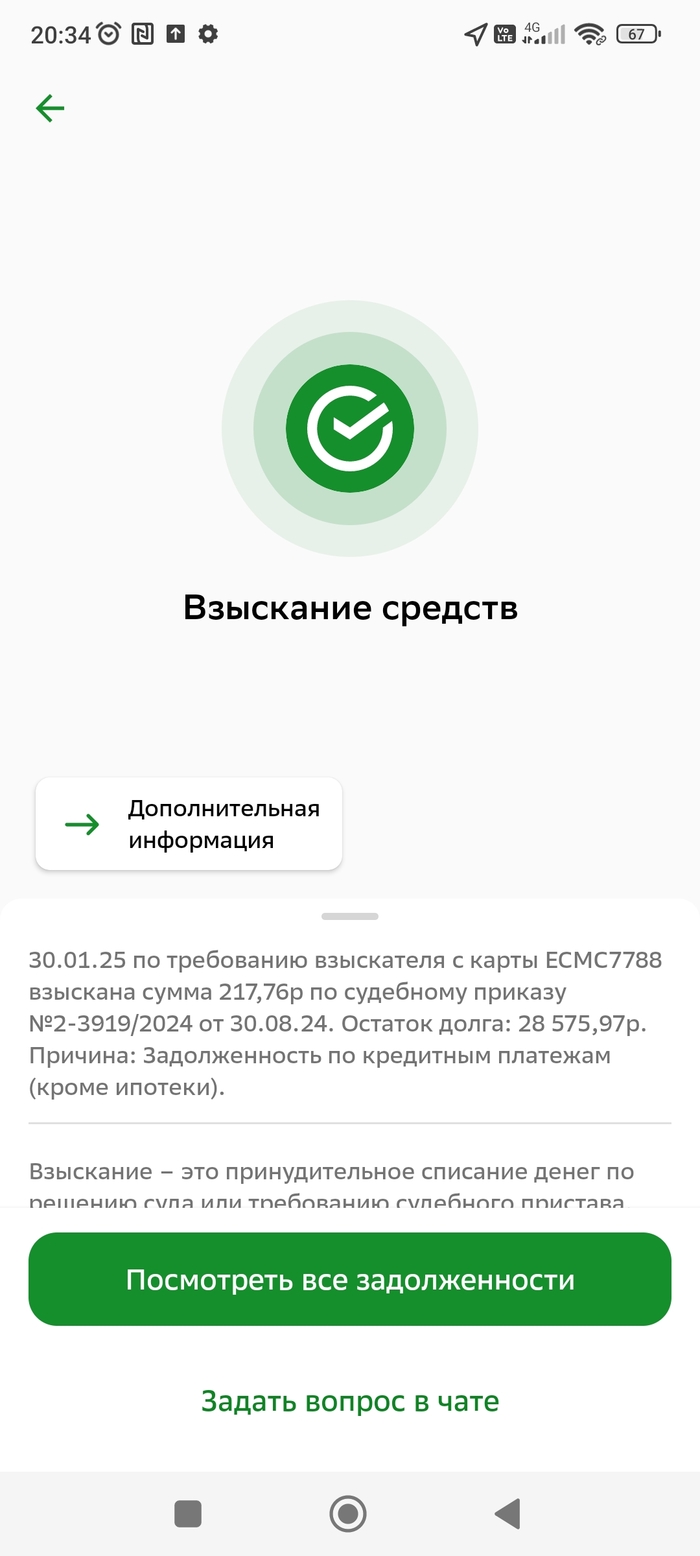Go back using the green arrow
Viewport: 700px width, 1556px height.
(50, 108)
